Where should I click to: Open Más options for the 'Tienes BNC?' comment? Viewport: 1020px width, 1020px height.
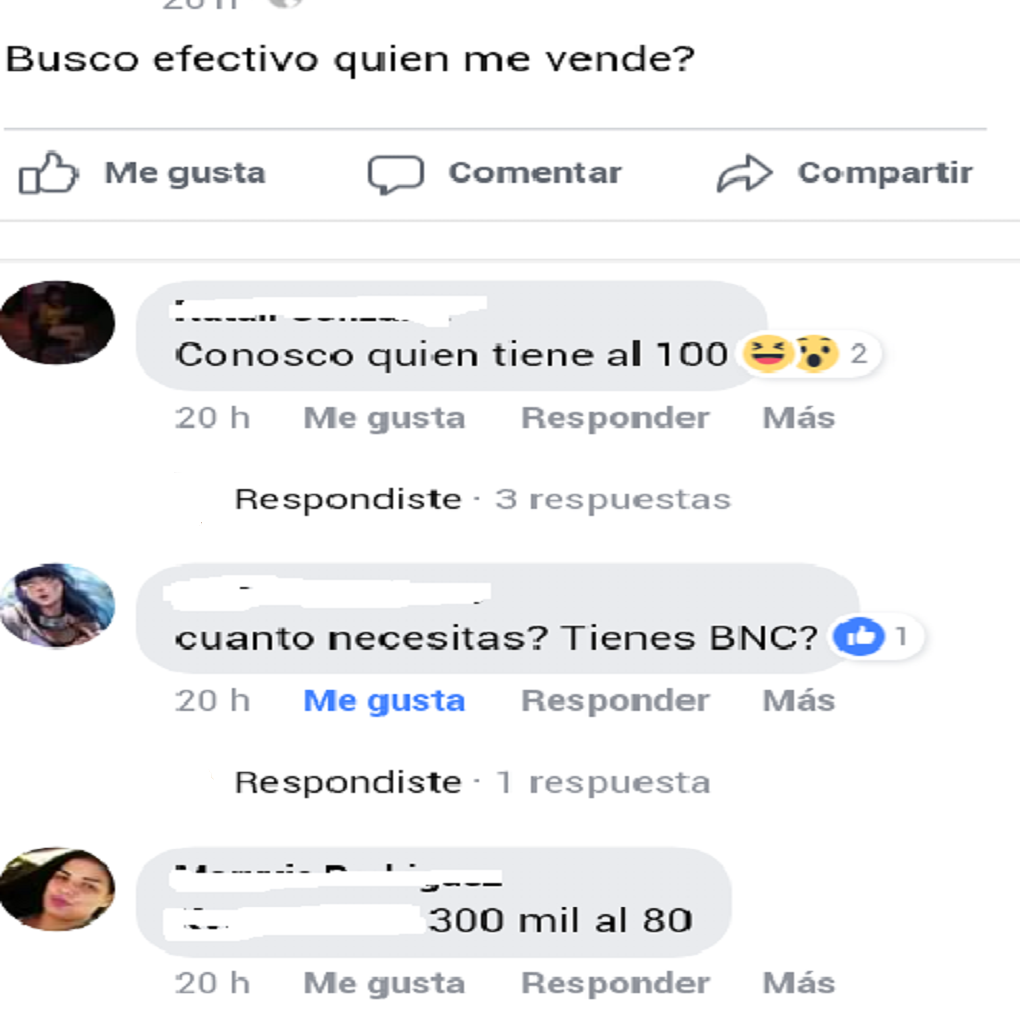(x=798, y=701)
